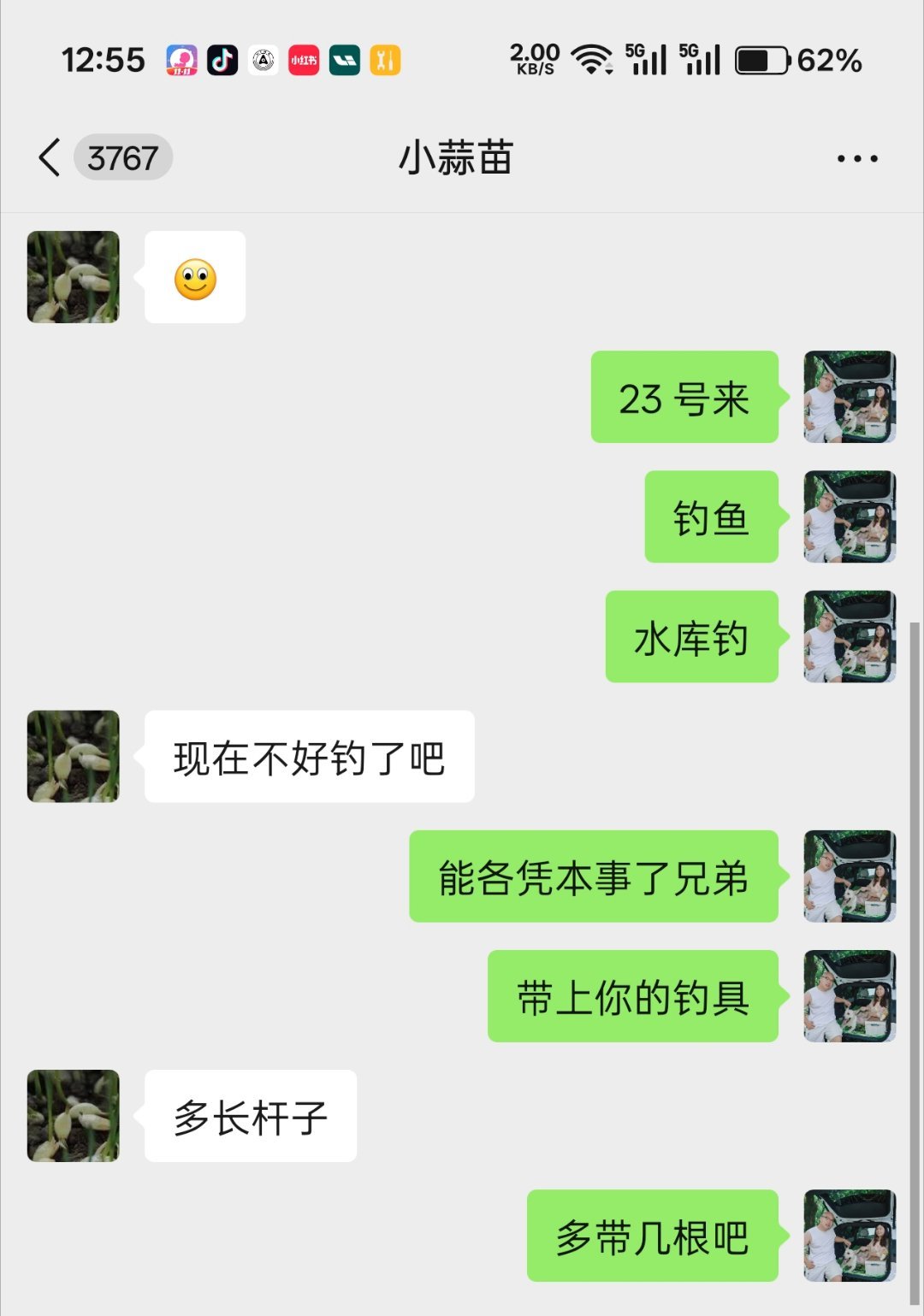924x1316 pixels.
Task: Tap the Douyin notification icon in status bar
Action: pos(222,61)
